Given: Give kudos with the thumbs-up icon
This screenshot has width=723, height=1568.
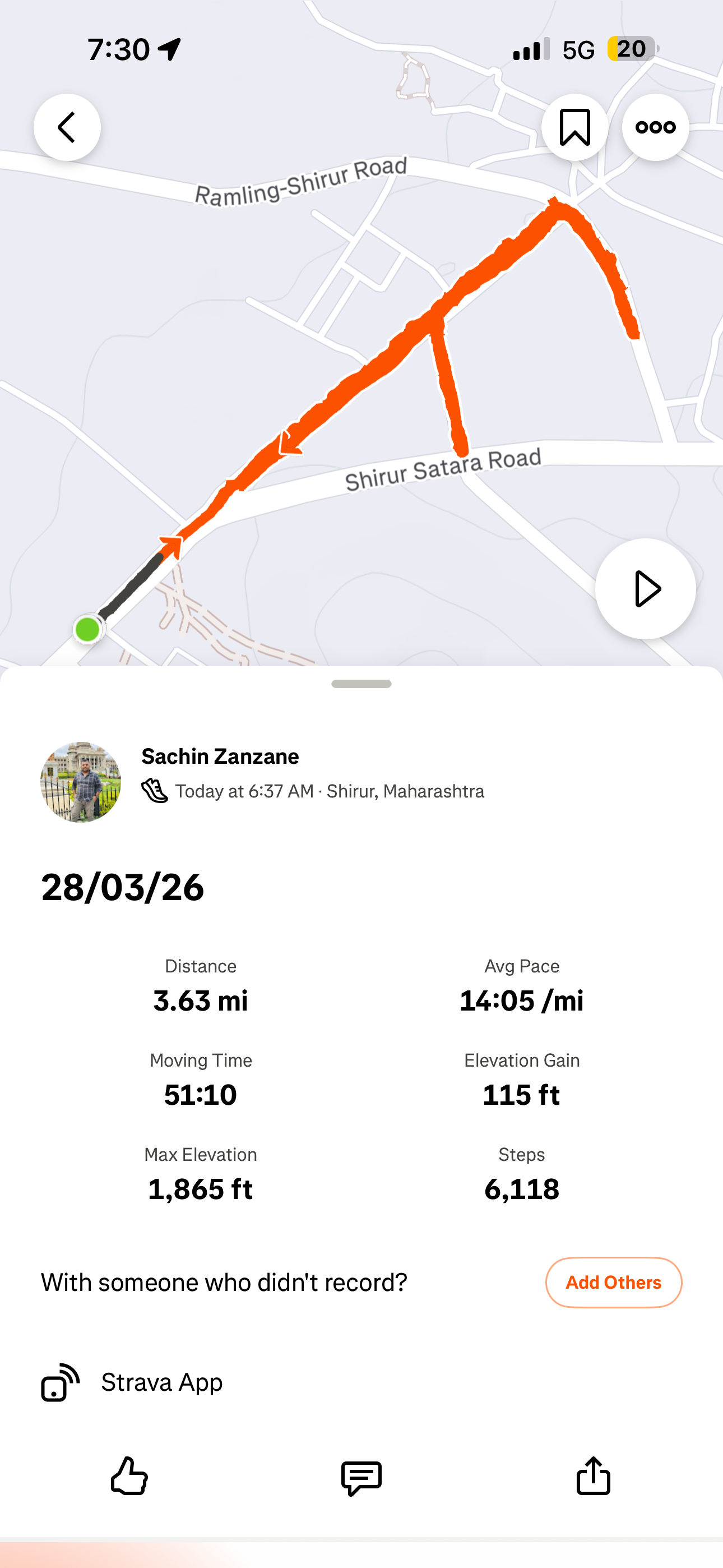Looking at the screenshot, I should [129, 1476].
